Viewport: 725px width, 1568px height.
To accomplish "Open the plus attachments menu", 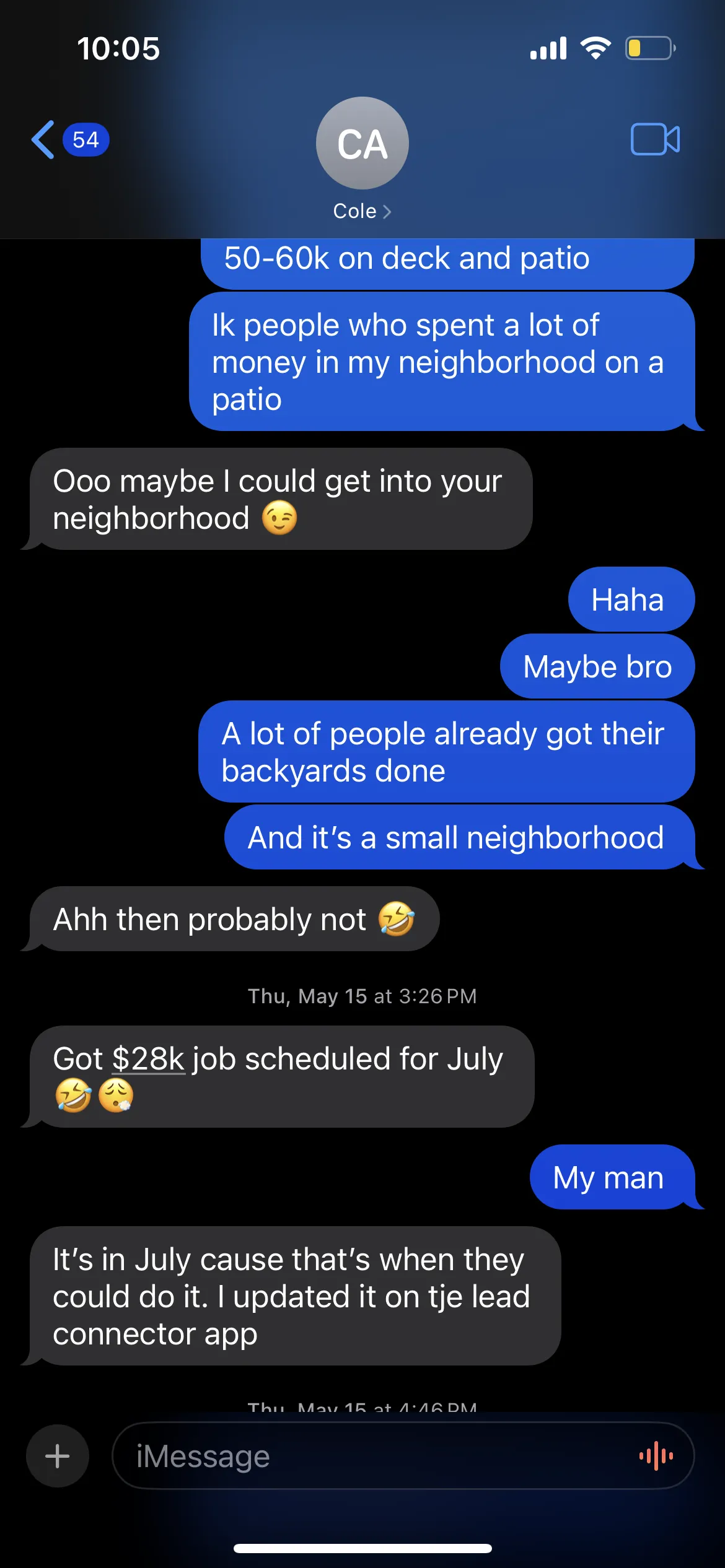I will pyautogui.click(x=58, y=1455).
